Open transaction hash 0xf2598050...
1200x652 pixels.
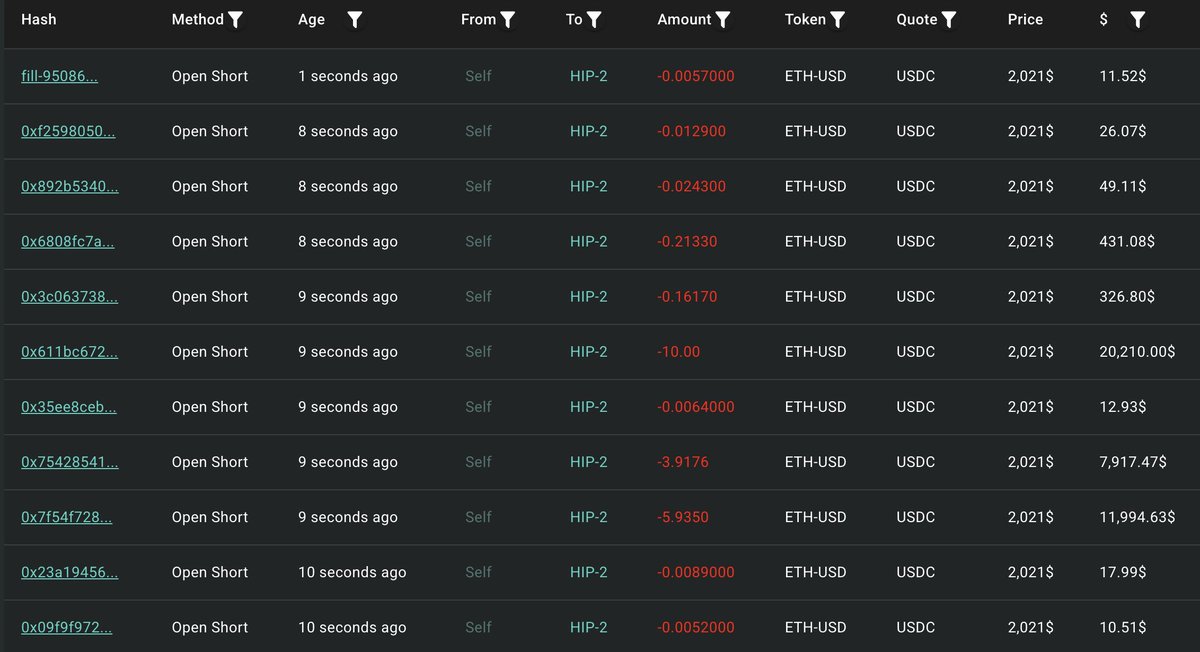[x=67, y=131]
